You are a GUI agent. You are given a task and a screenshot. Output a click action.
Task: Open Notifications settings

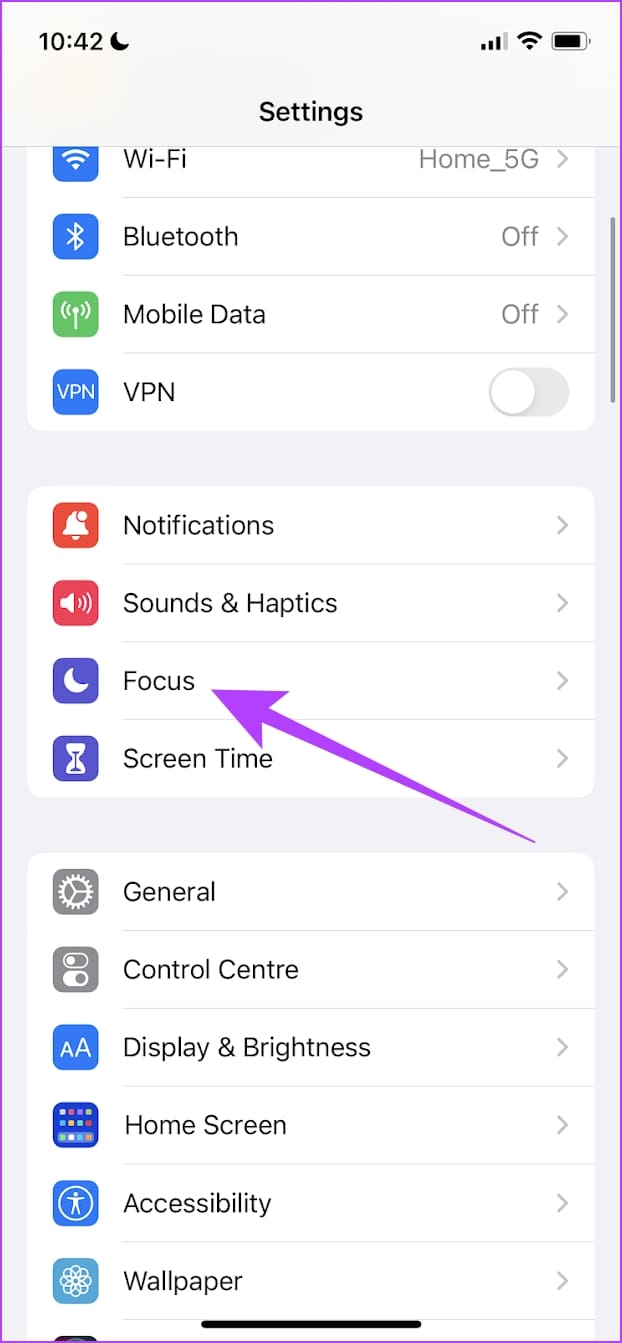310,525
